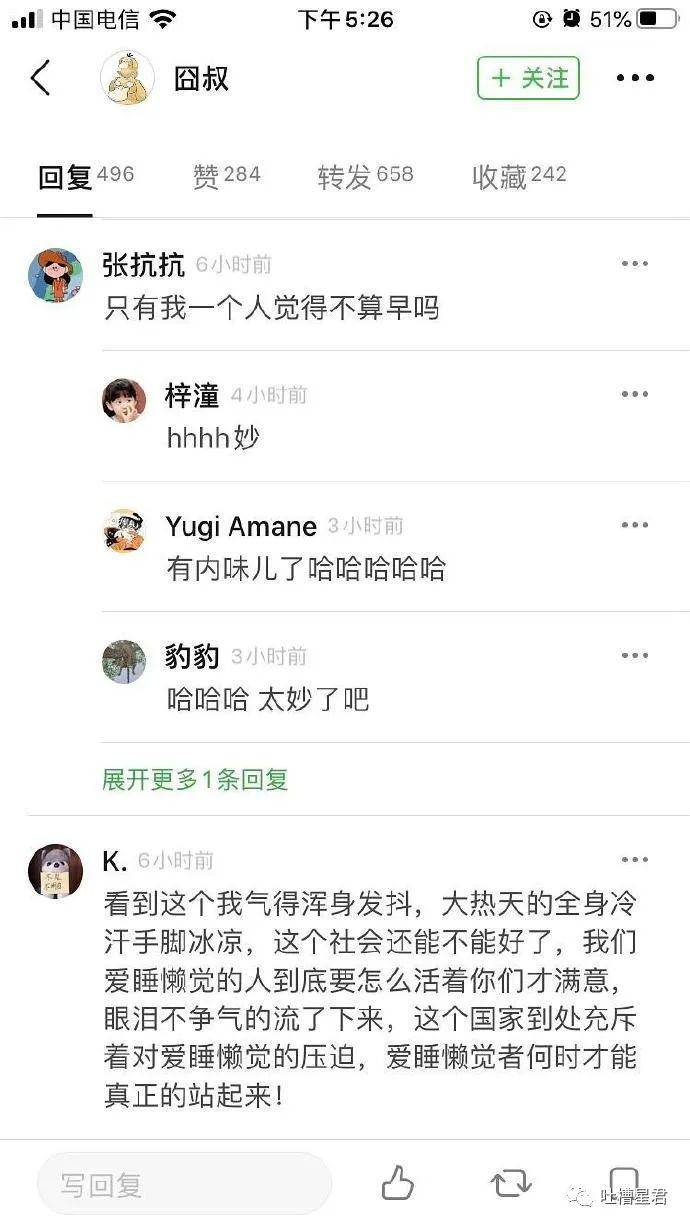Open 囧叔's profile avatar

128,78
